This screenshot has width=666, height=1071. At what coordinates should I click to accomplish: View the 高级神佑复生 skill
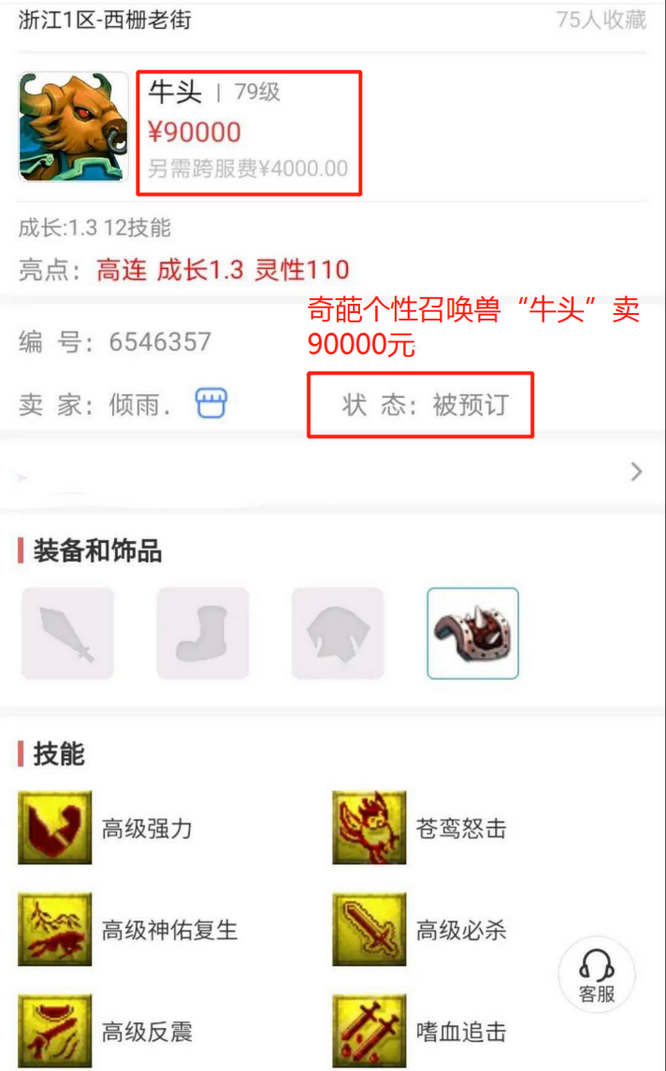55,930
